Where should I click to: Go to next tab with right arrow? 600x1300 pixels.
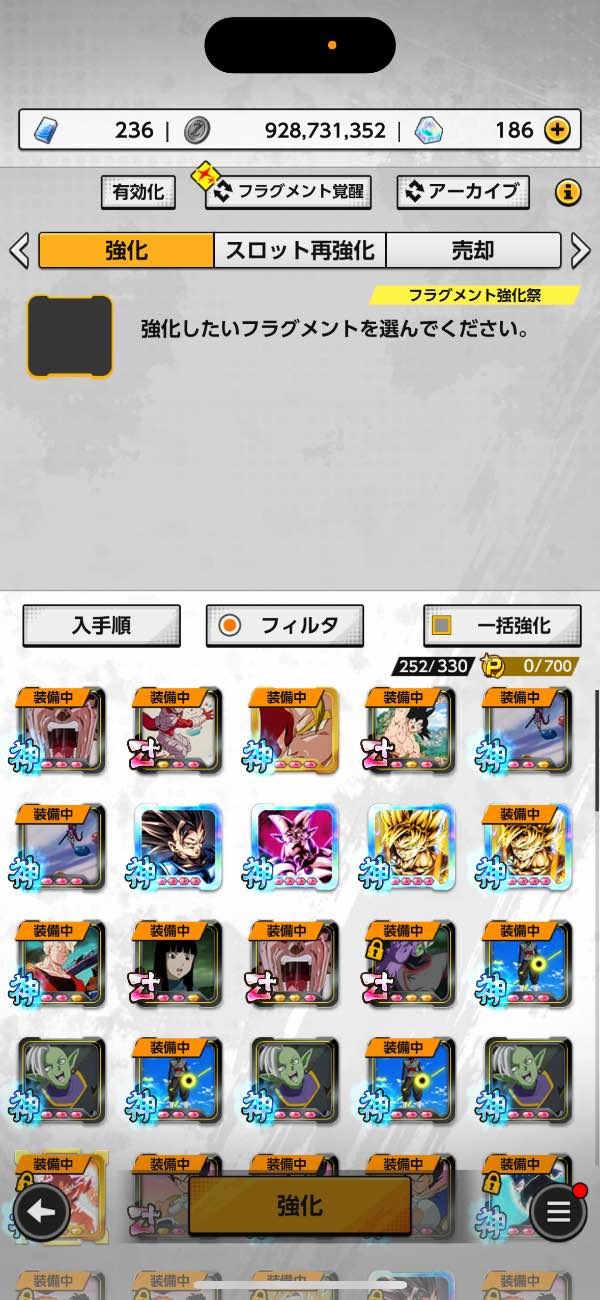tap(580, 250)
